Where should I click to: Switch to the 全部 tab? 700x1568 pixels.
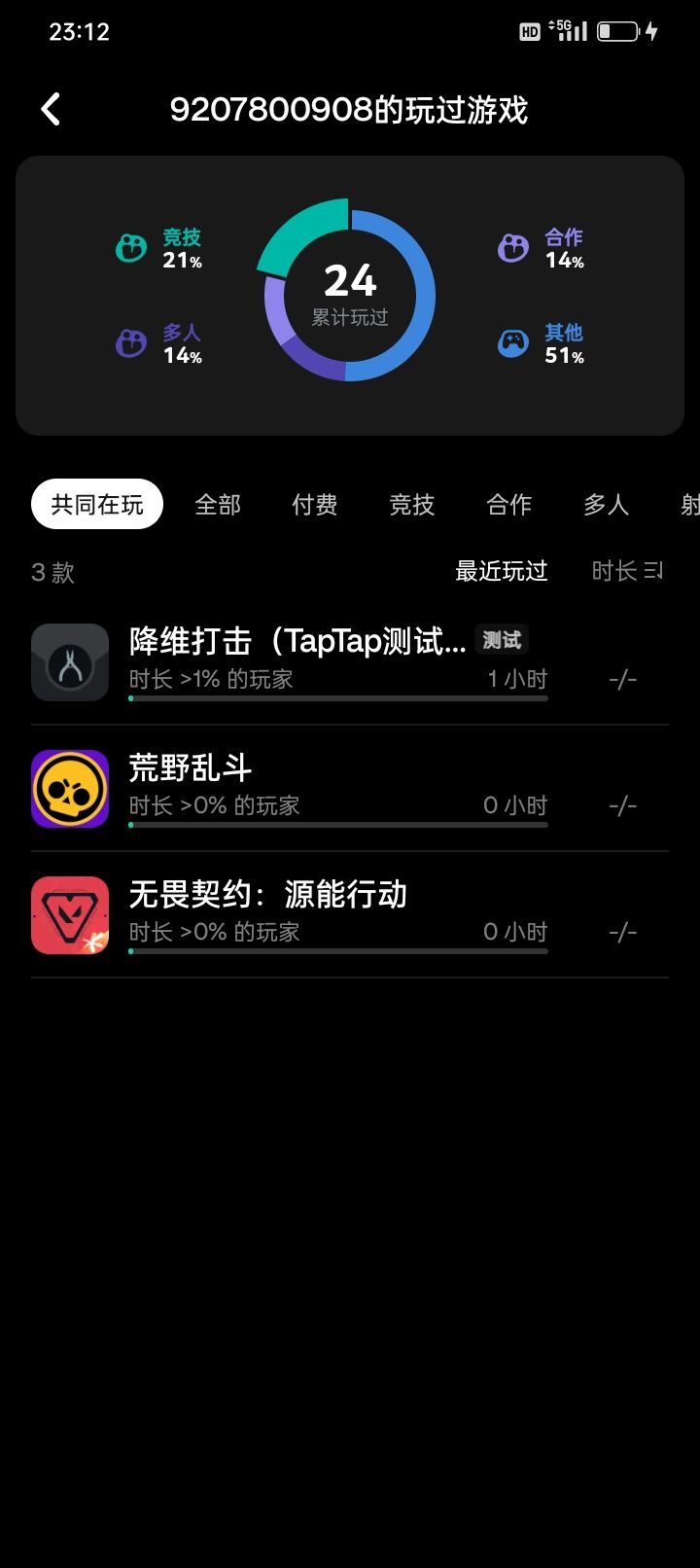pos(217,504)
